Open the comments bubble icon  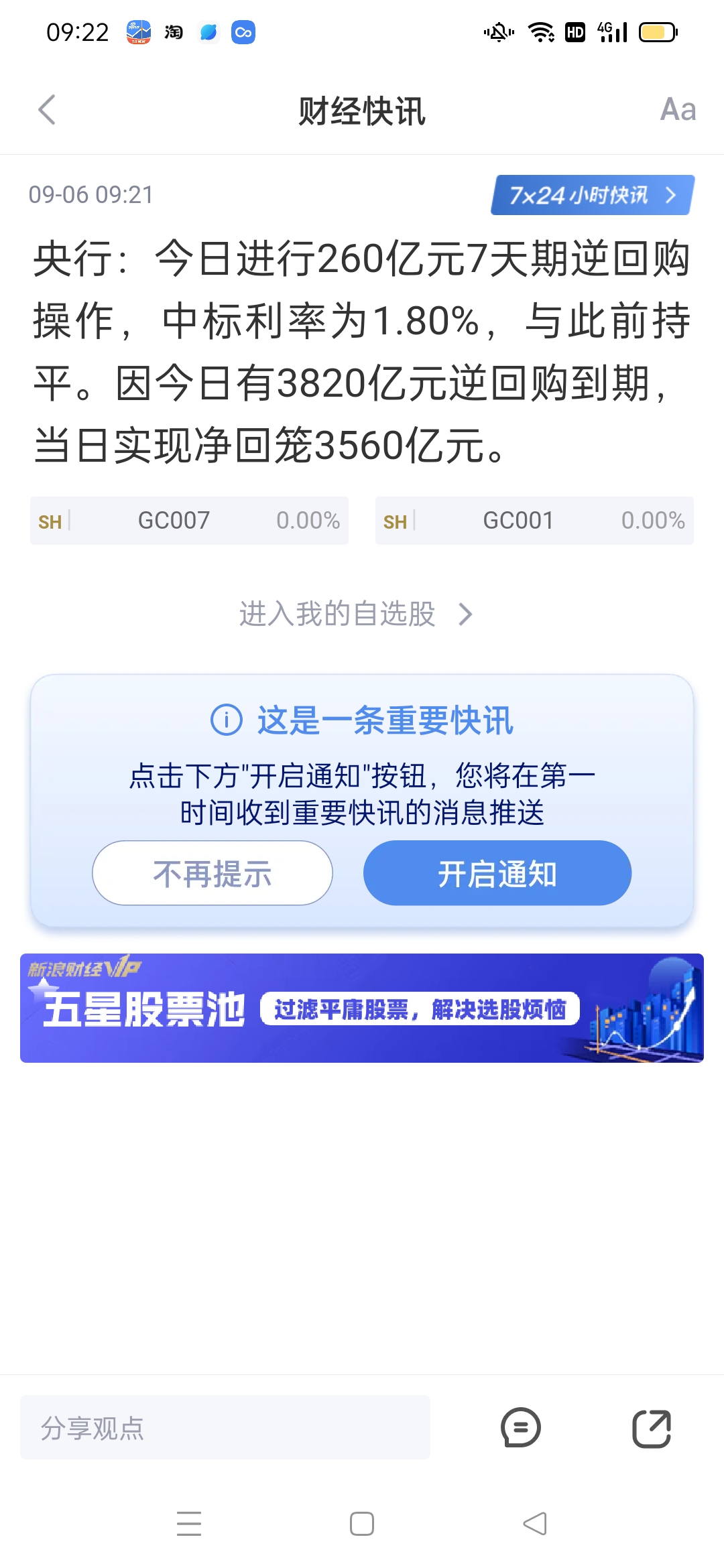tap(520, 1427)
